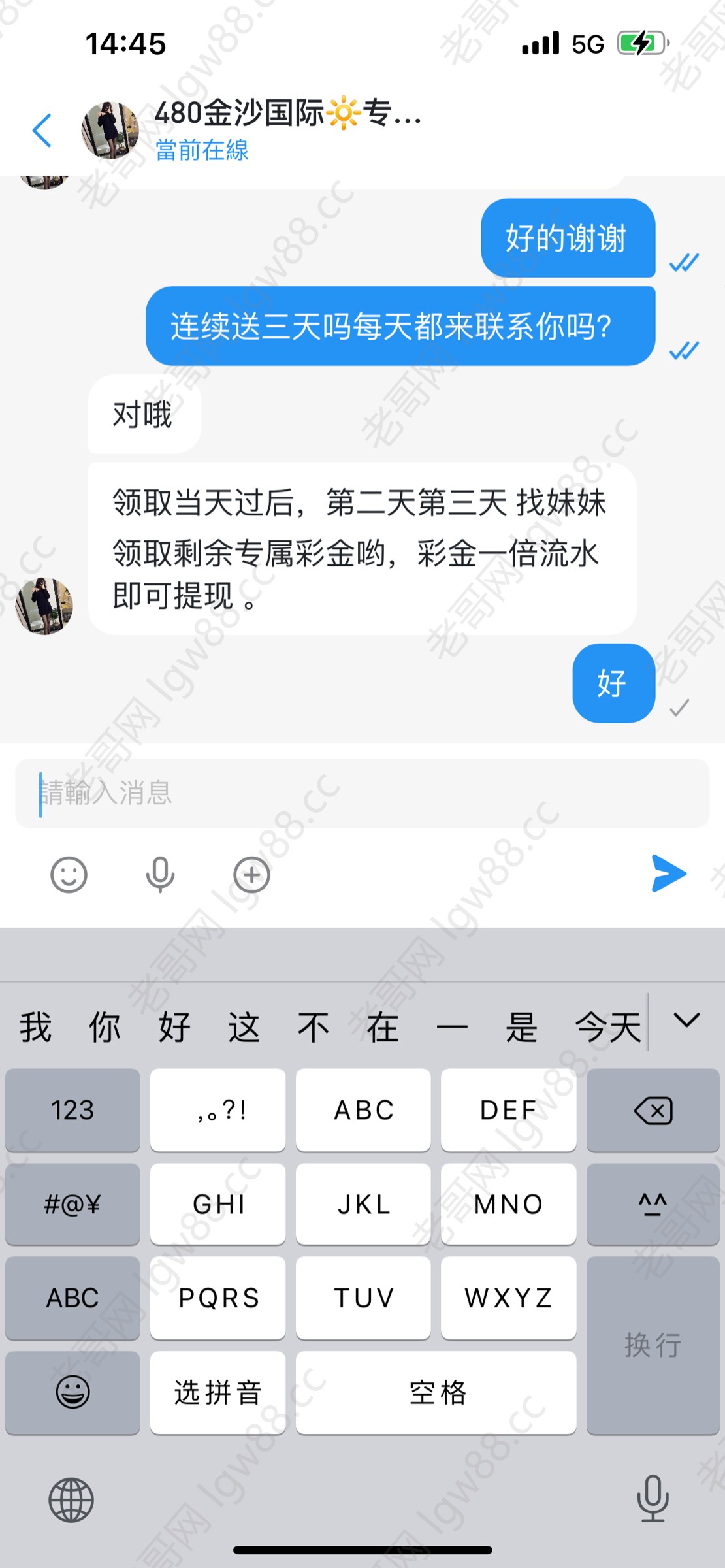Tap the voice message microphone below the input
The width and height of the screenshot is (725, 1568).
point(160,874)
